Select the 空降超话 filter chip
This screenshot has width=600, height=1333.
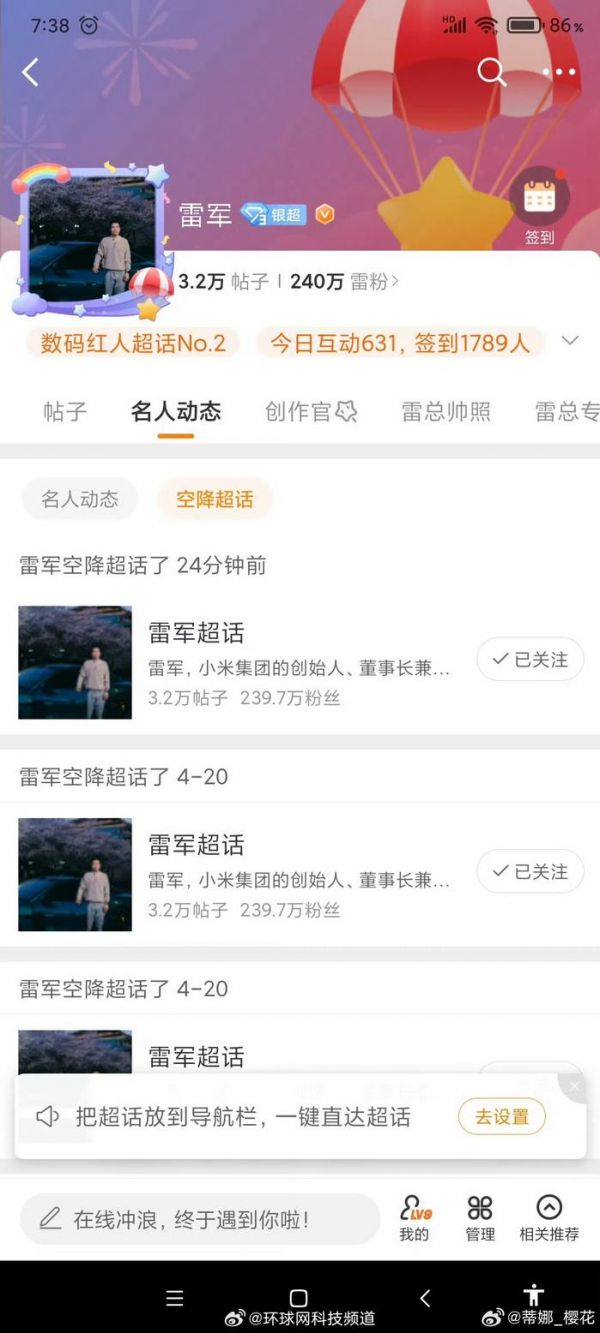pyautogui.click(x=214, y=499)
